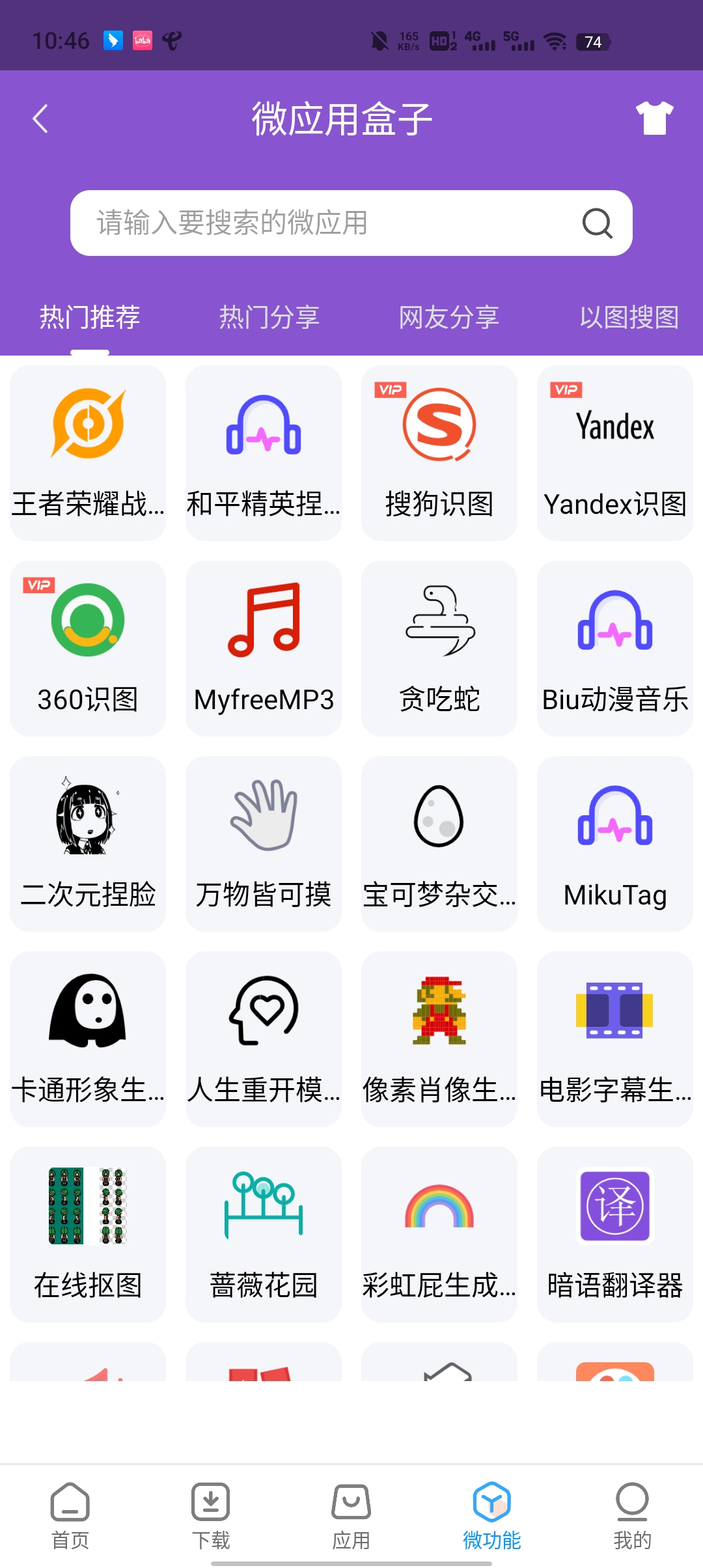Open the 以图搜图 tab
This screenshot has height=1568, width=703.
pos(629,317)
